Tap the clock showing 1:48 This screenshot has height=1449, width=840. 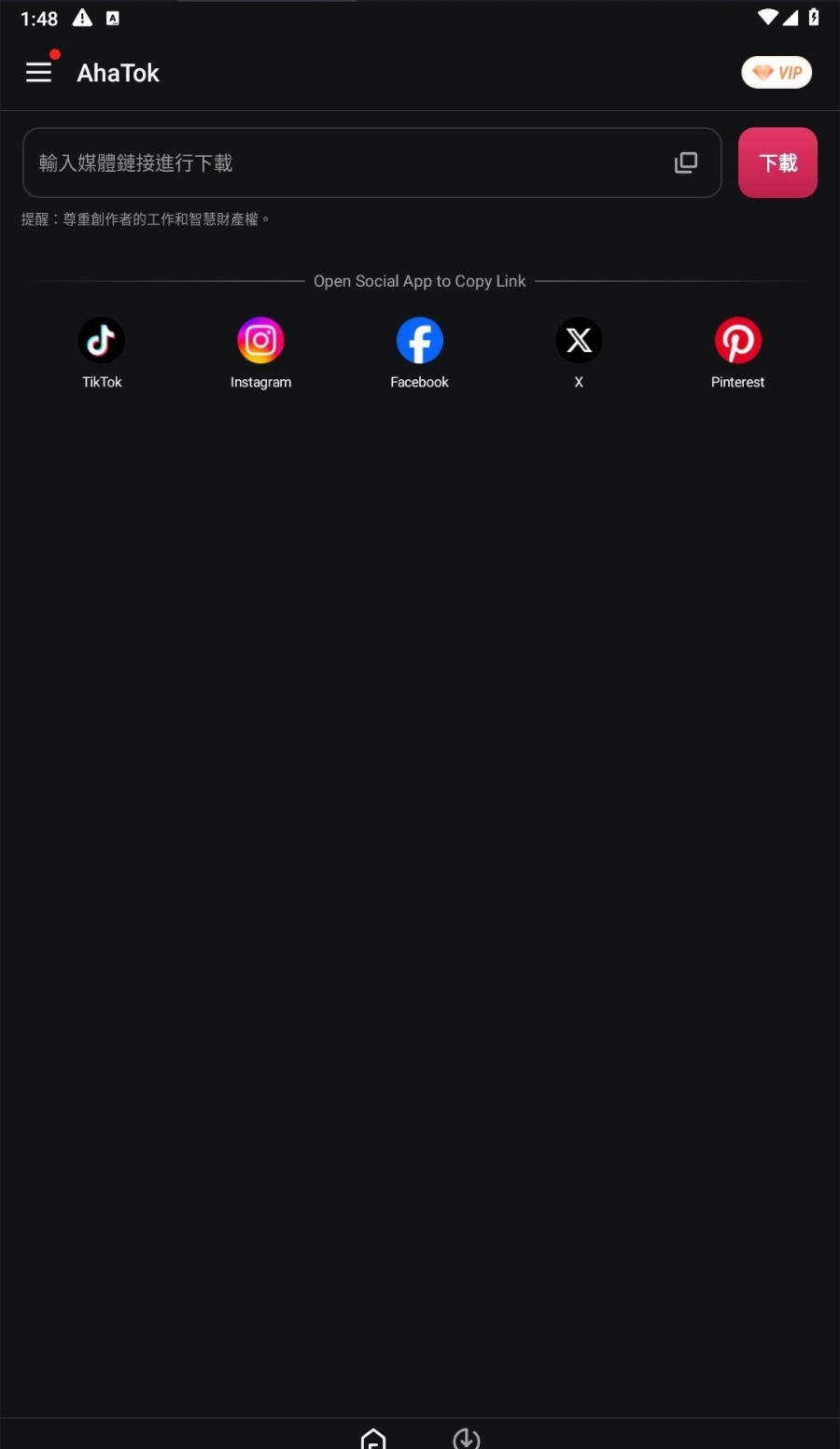(x=38, y=18)
